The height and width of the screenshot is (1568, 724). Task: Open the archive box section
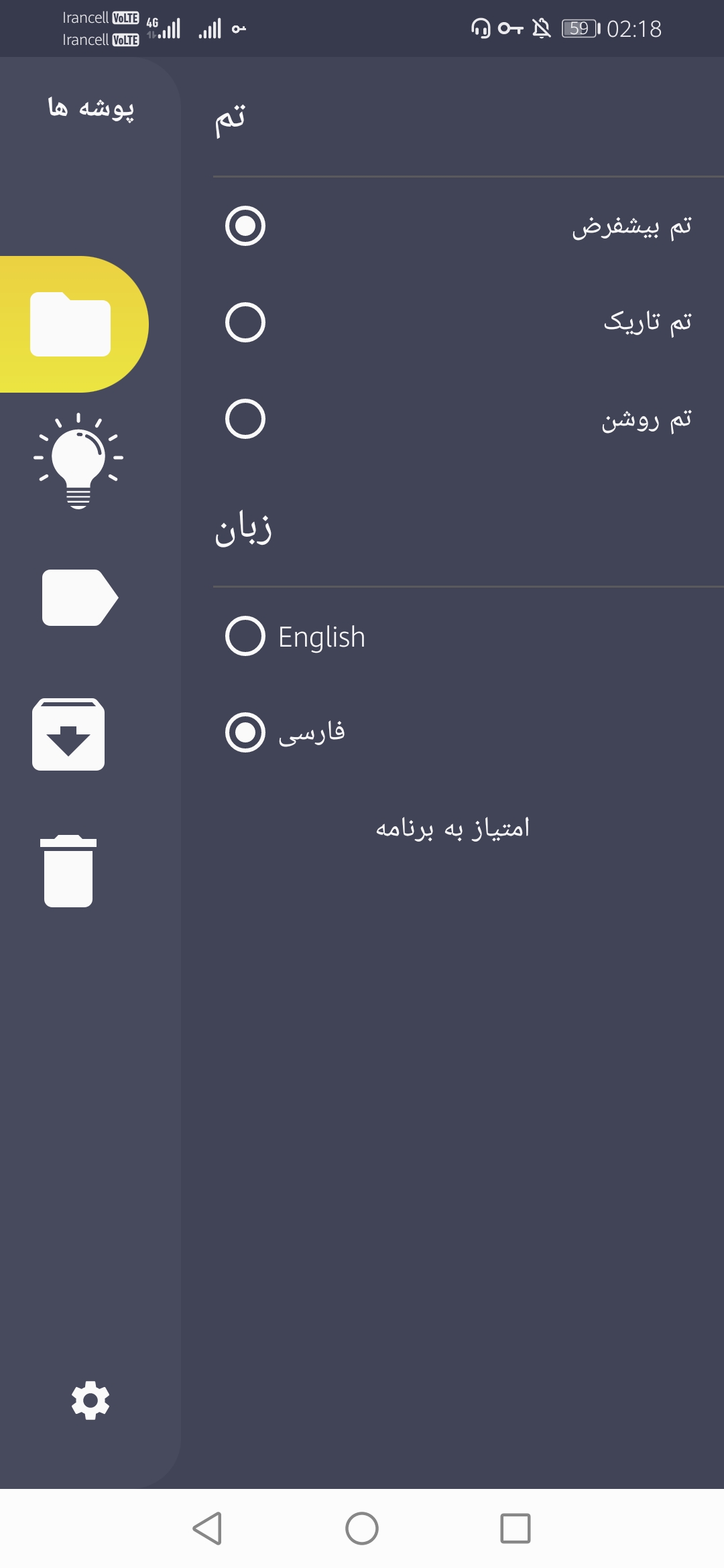coord(68,734)
